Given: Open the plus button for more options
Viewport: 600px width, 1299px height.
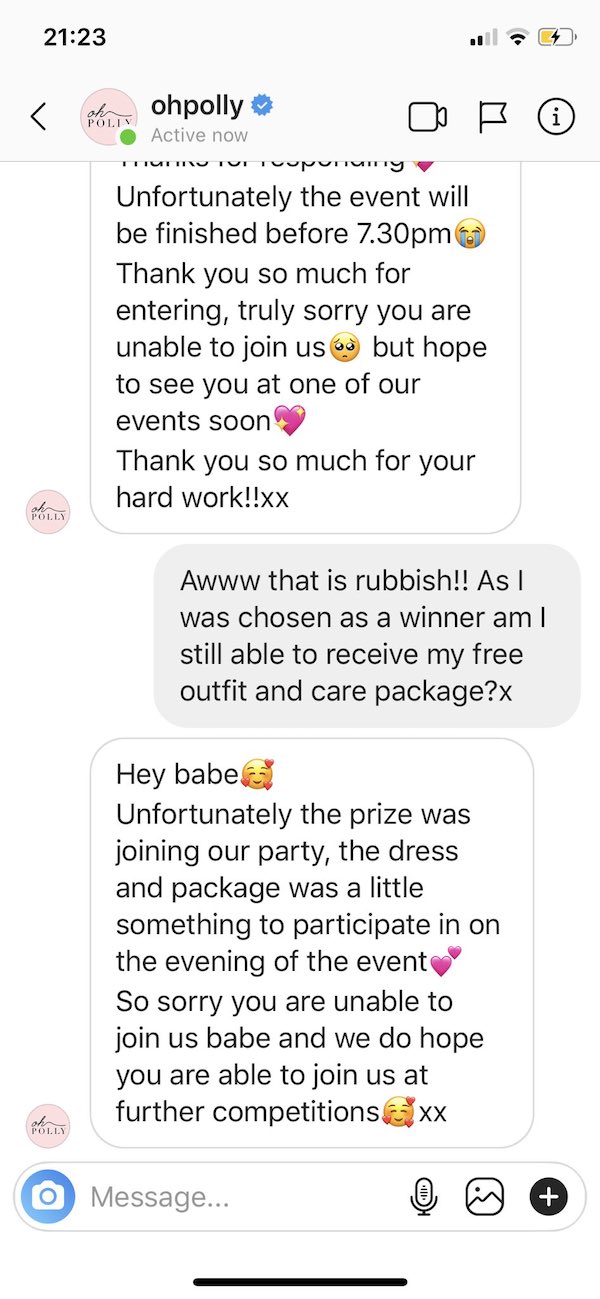Looking at the screenshot, I should coord(548,1196).
